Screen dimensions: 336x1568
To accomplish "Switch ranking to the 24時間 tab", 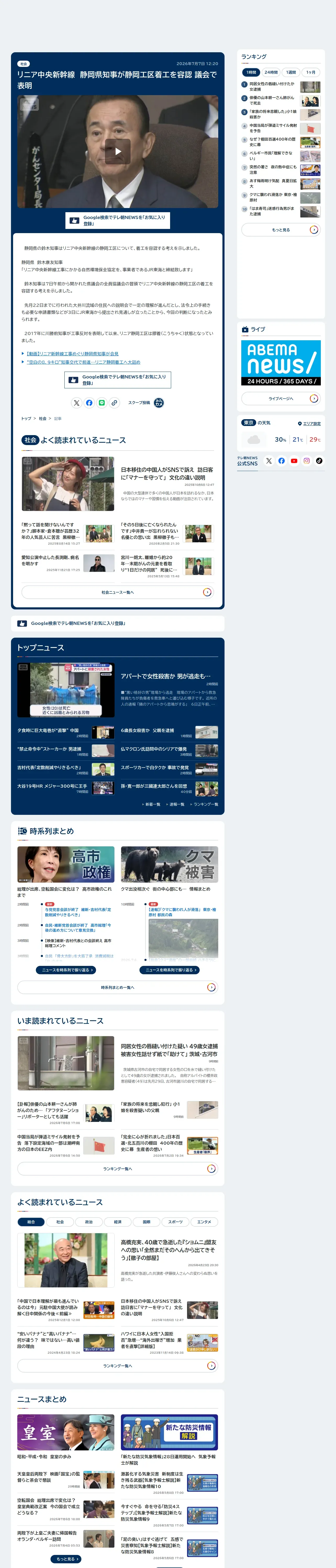I will 271,72.
